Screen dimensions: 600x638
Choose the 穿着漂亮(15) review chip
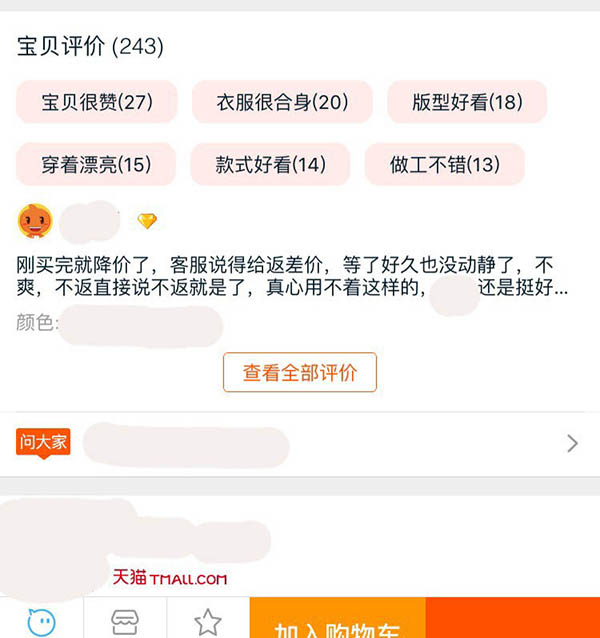pyautogui.click(x=97, y=165)
